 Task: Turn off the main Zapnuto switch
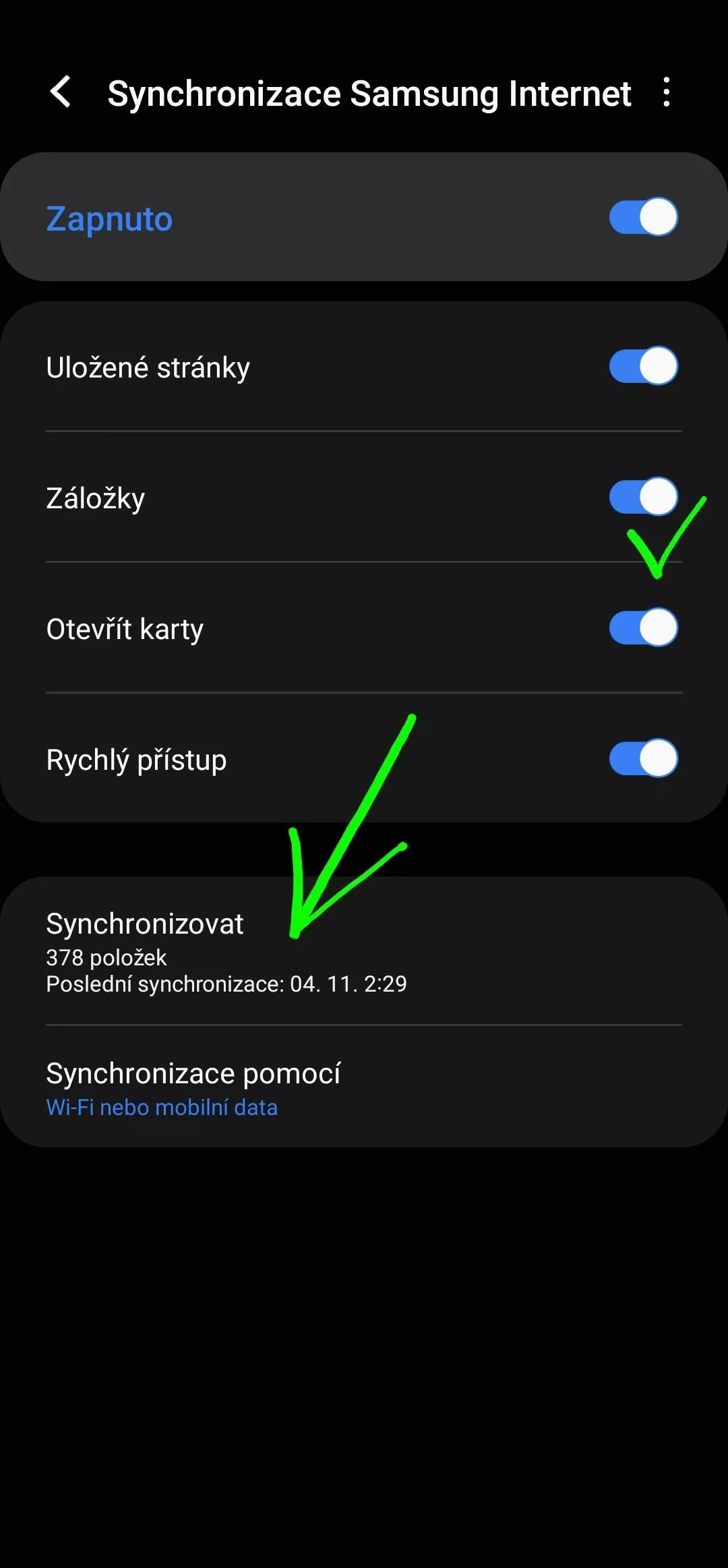point(644,217)
